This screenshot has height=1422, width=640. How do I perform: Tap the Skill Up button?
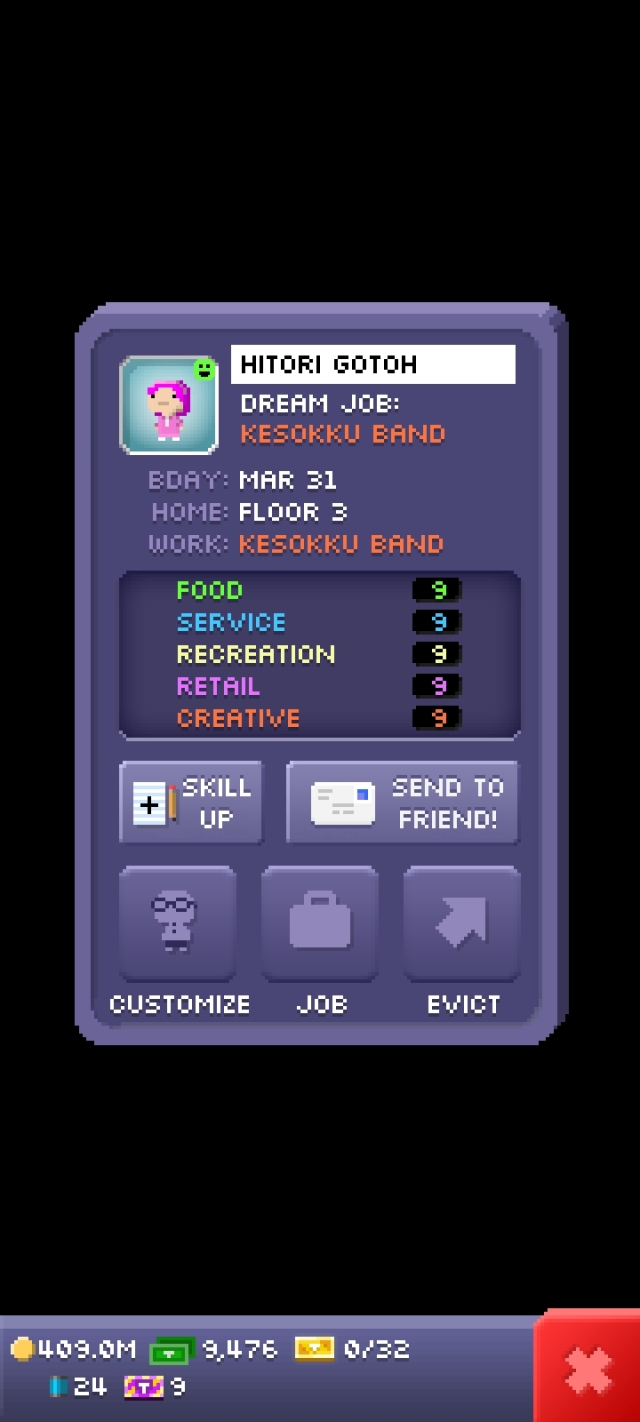[x=191, y=802]
